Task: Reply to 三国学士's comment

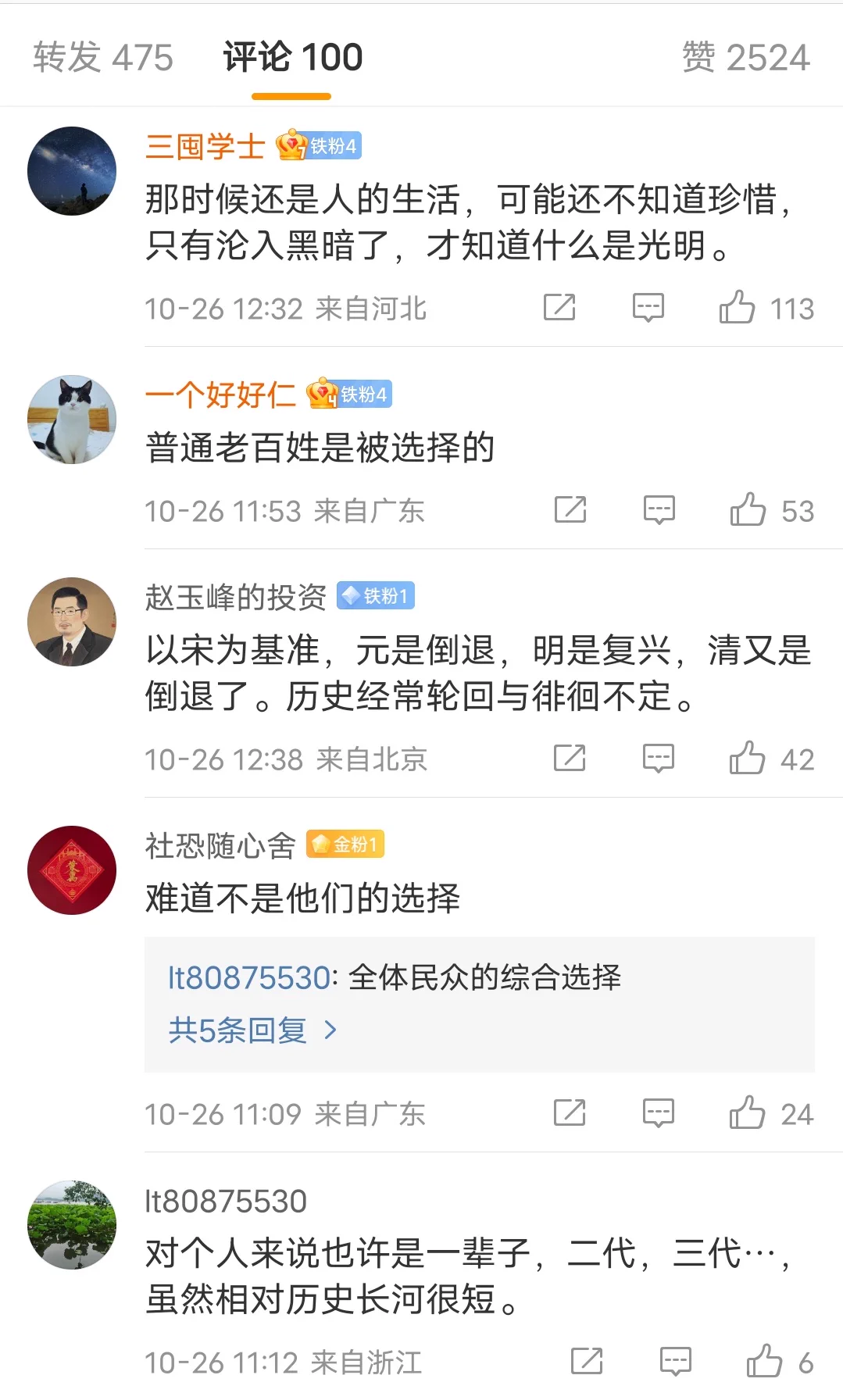Action: 648,307
